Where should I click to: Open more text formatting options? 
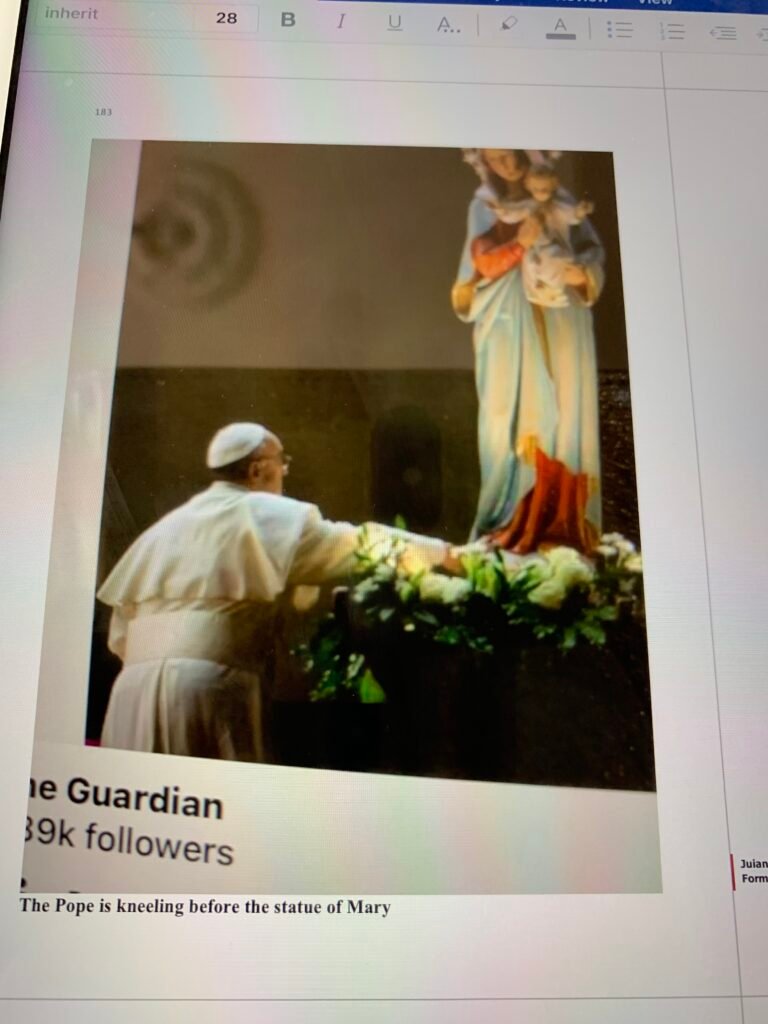[x=449, y=25]
